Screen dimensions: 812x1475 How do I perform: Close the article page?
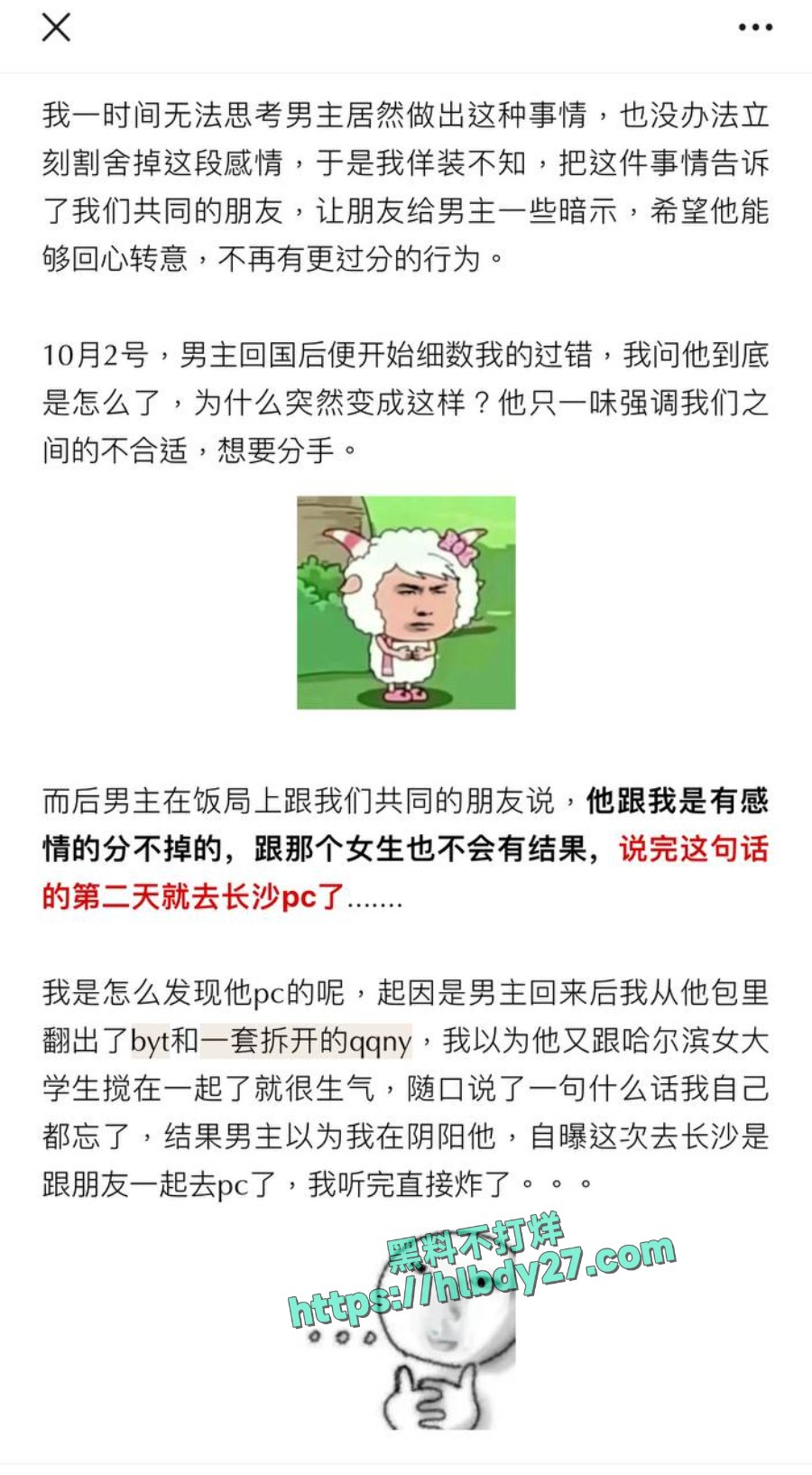pos(56,27)
